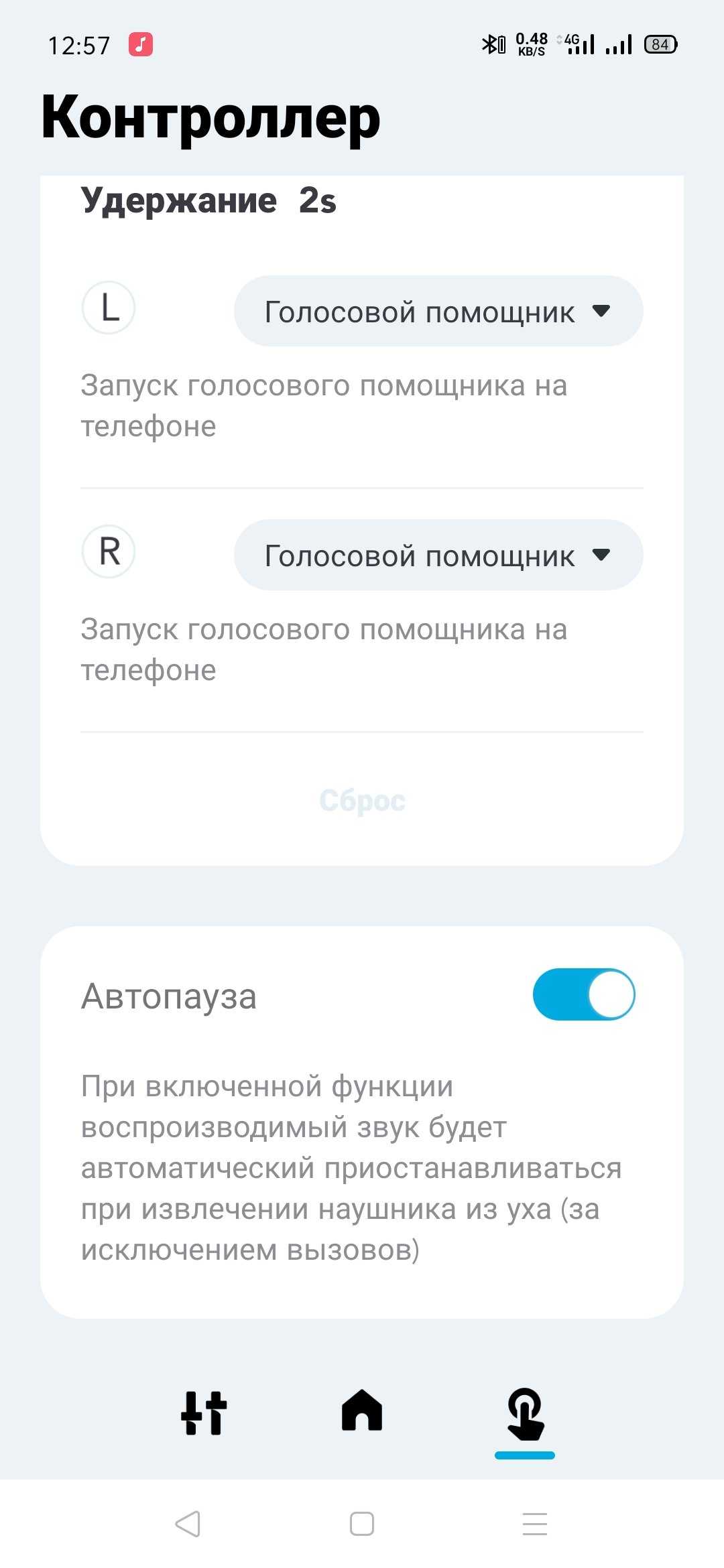This screenshot has height=1568, width=724.
Task: Go back with the system back button
Action: coord(188,1524)
